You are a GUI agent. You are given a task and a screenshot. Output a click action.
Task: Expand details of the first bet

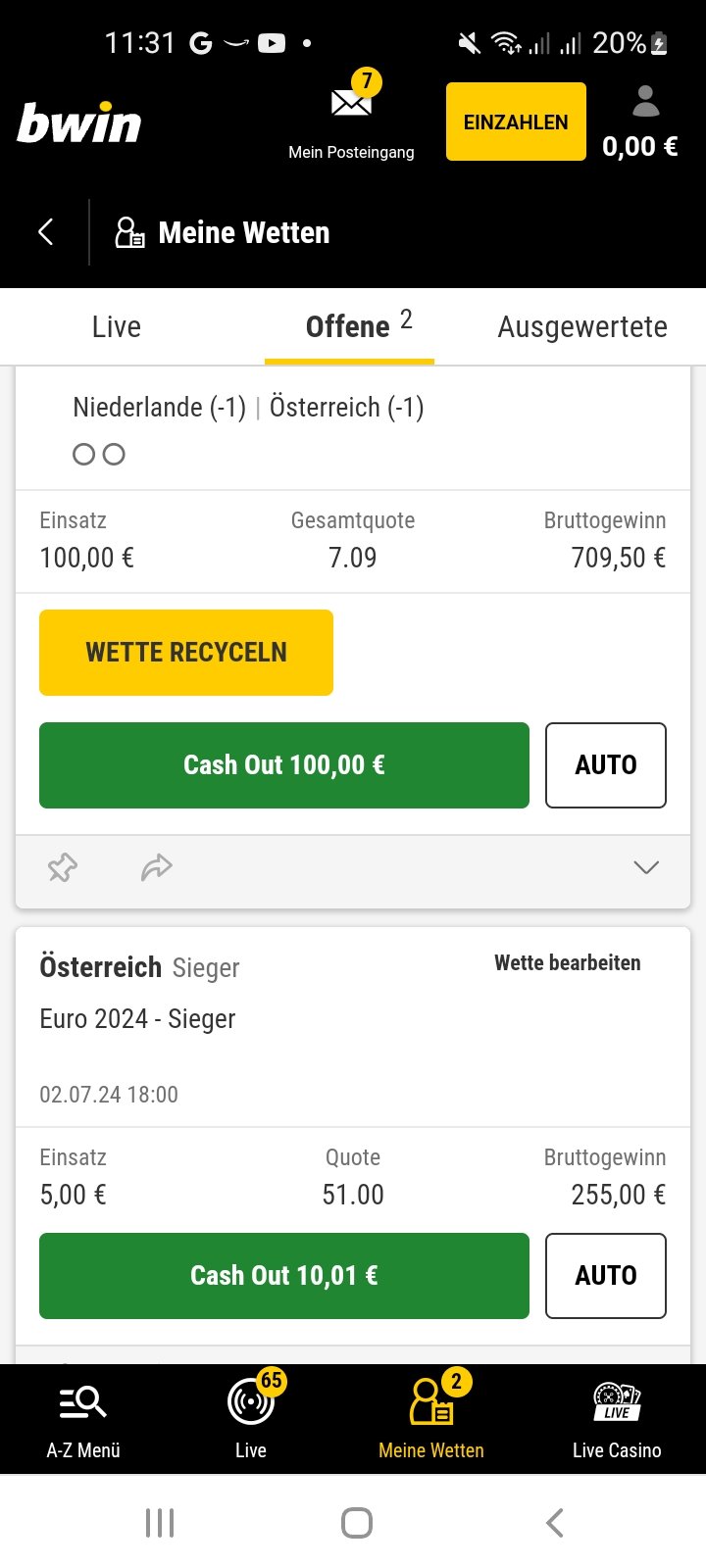(646, 867)
